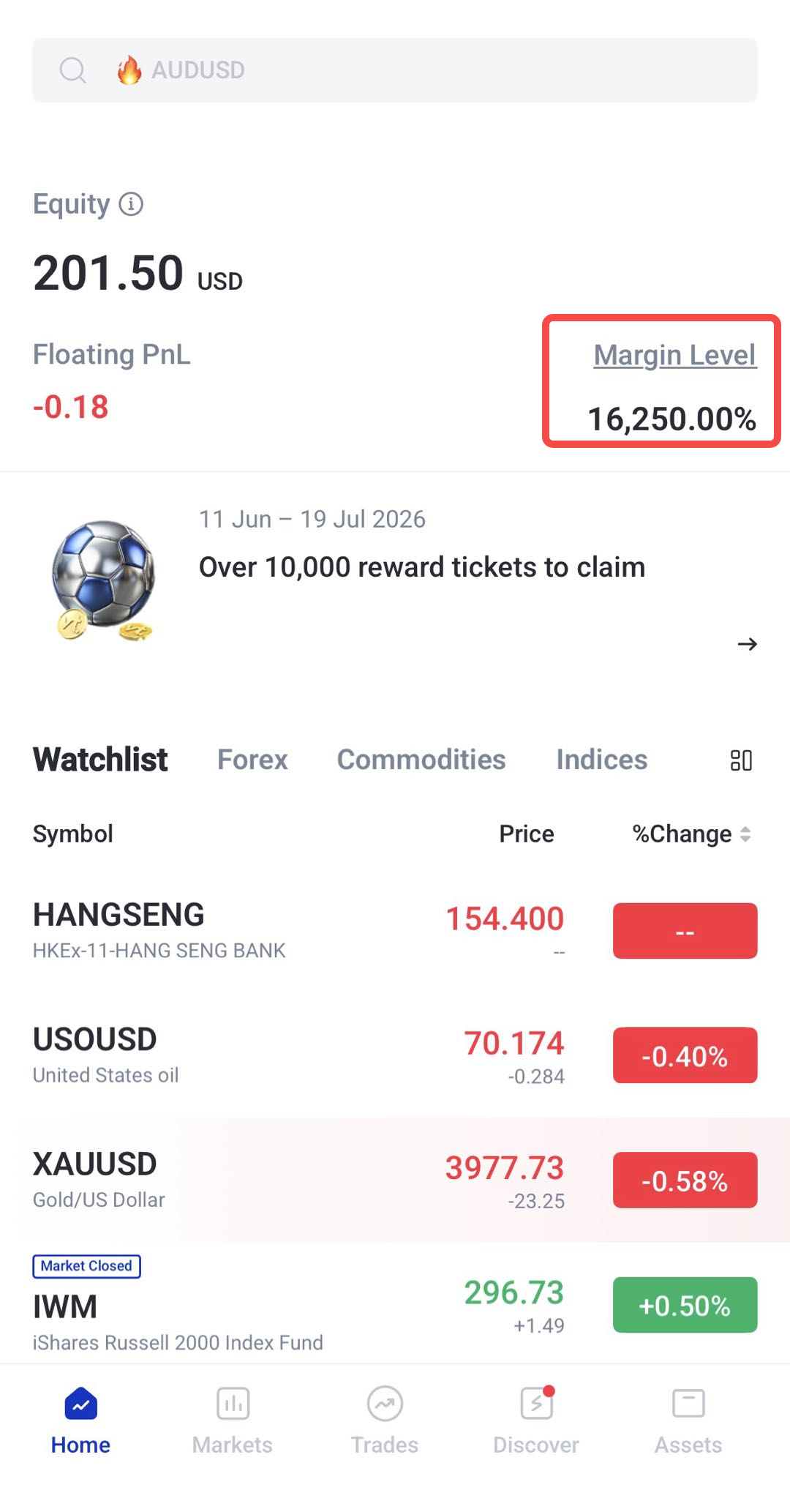Switch to the Forex tab
The image size is (790, 1512).
tap(252, 760)
